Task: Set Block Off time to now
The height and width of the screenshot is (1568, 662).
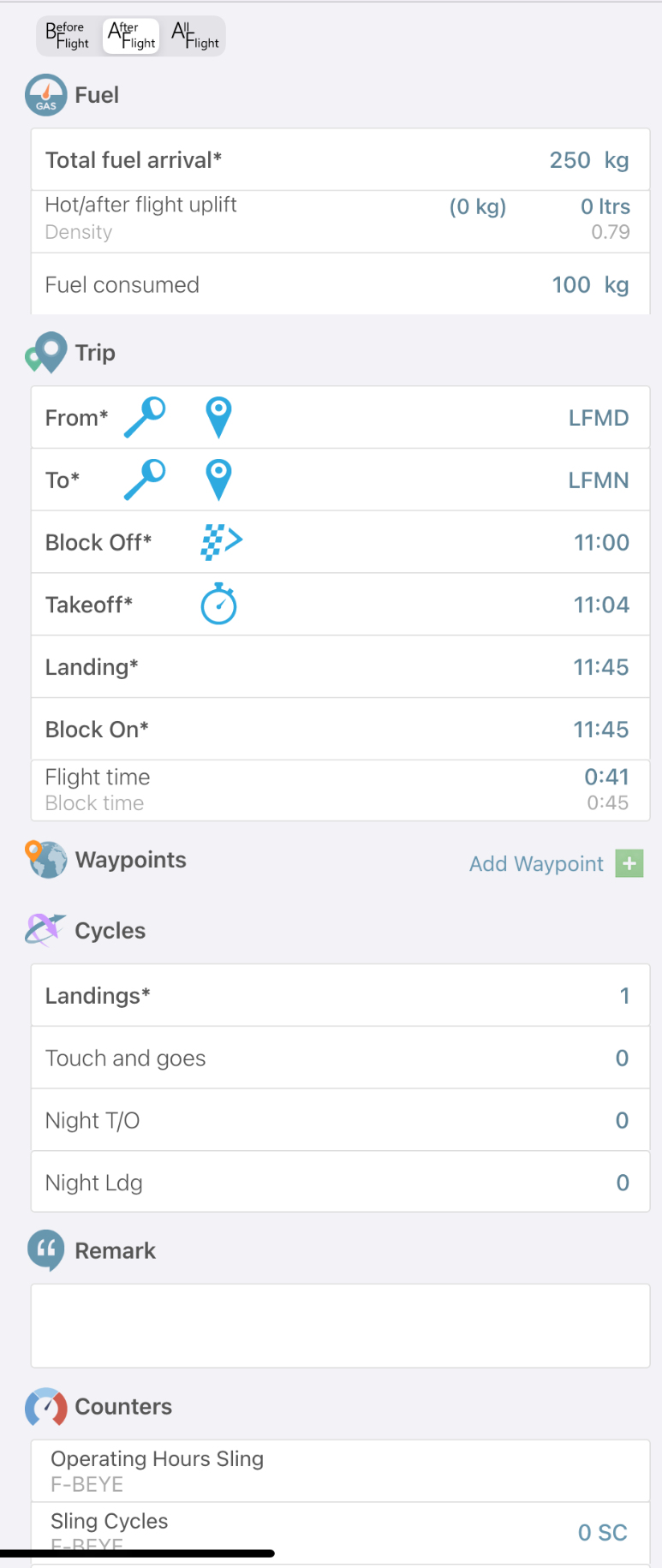Action: coord(221,542)
